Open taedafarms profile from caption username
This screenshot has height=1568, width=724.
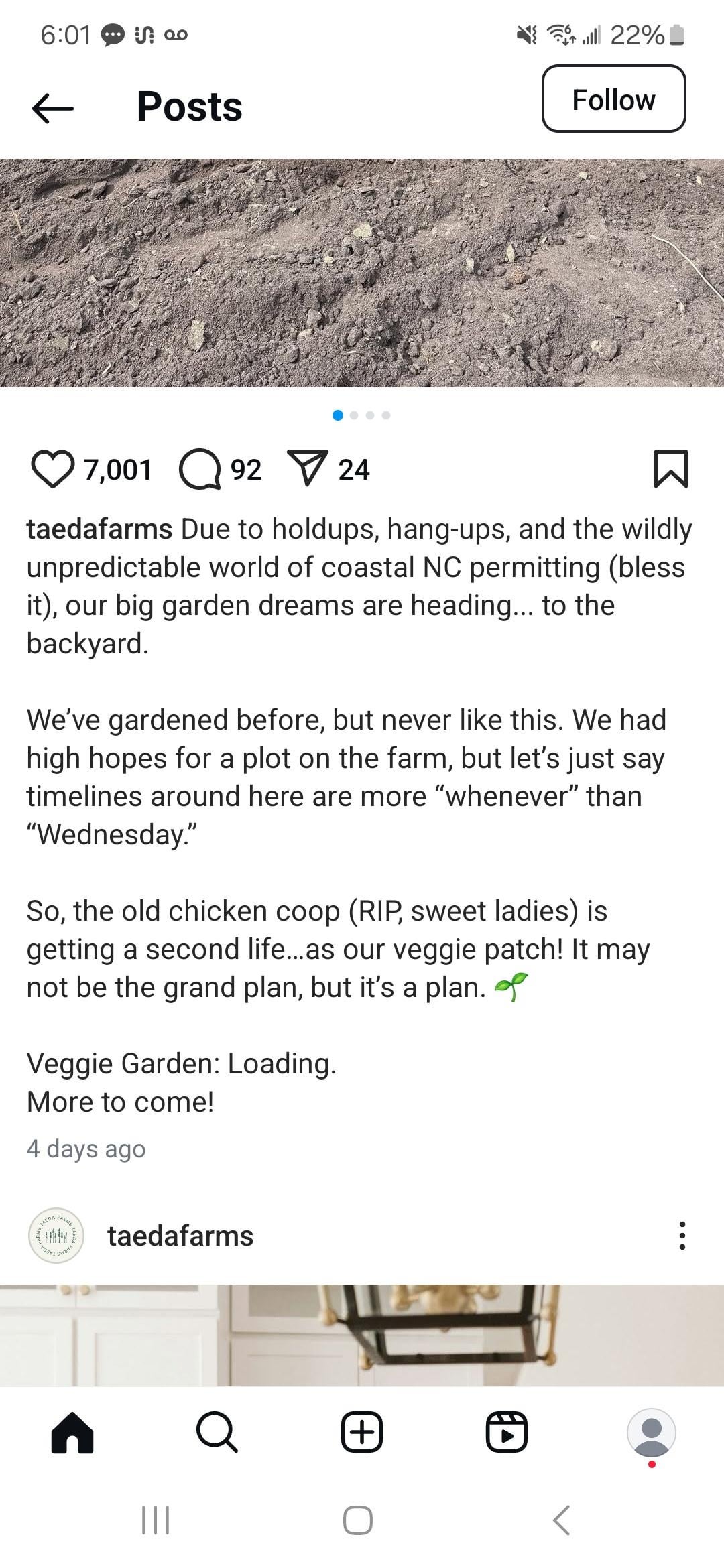(x=99, y=529)
